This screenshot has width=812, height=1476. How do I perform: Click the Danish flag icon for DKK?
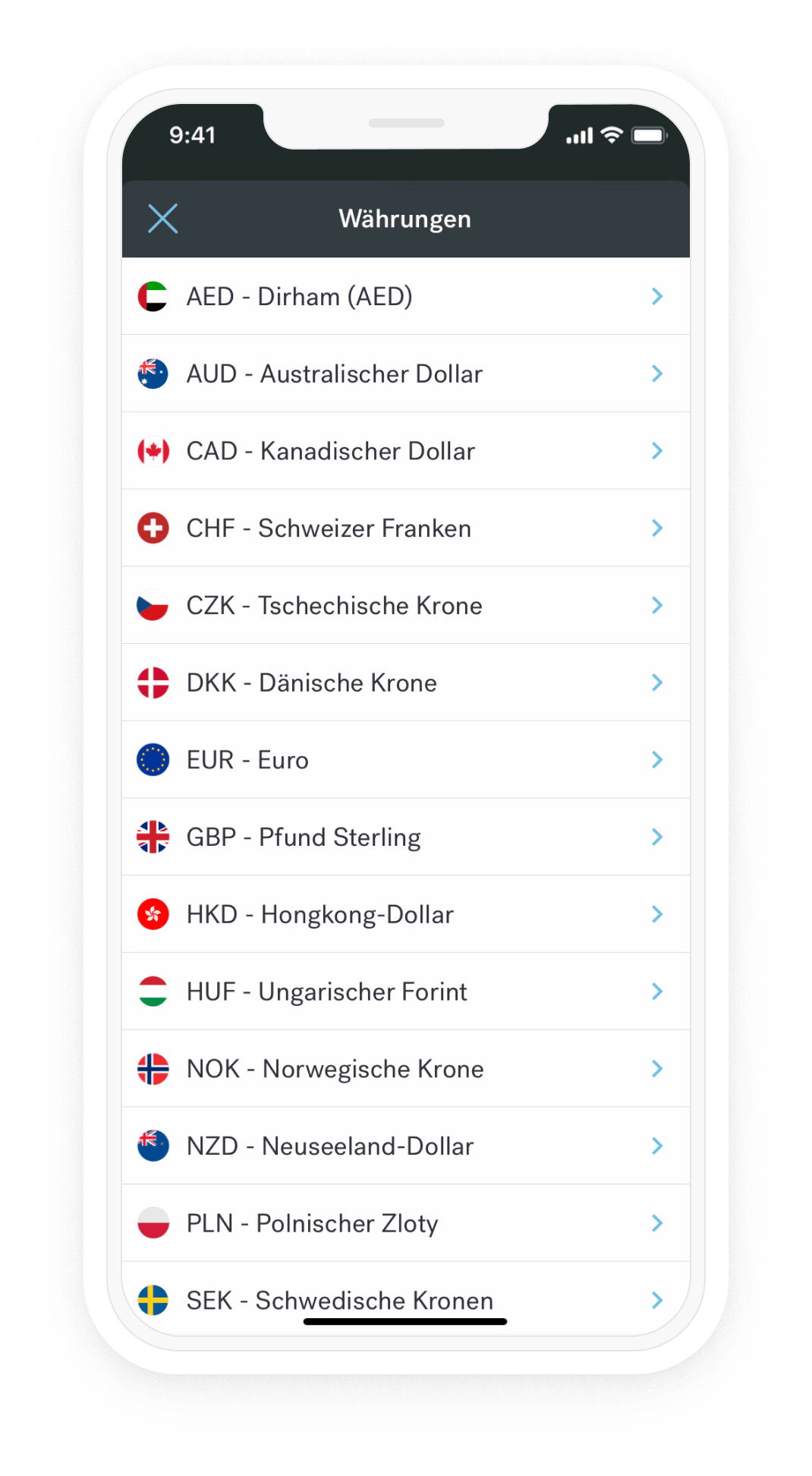click(154, 682)
